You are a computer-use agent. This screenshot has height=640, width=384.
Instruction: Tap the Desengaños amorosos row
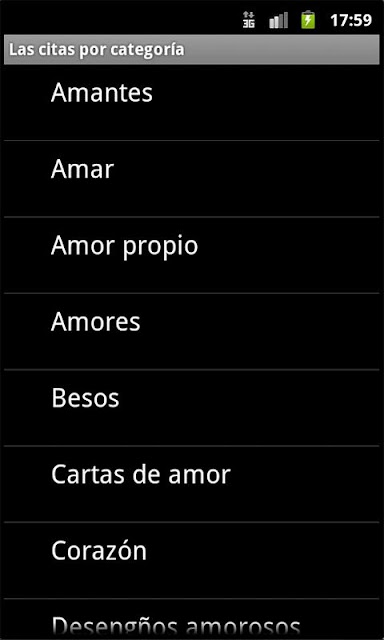192,618
